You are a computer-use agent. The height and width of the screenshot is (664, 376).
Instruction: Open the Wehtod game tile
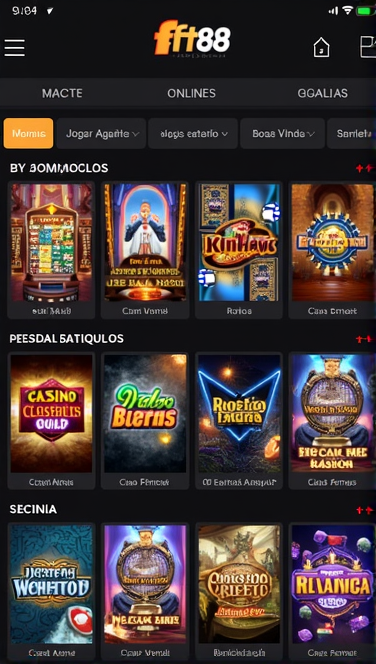(x=51, y=591)
